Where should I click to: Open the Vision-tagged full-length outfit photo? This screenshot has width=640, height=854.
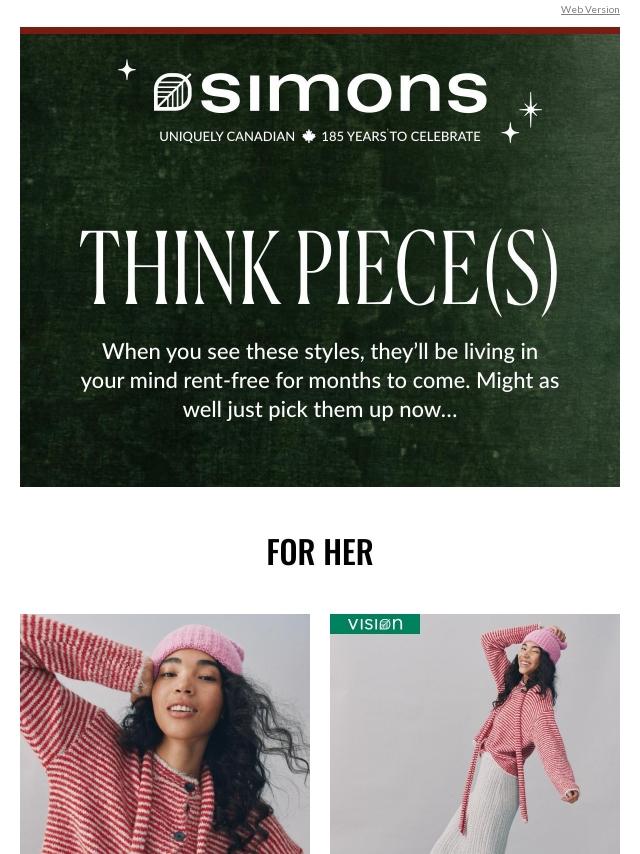(x=474, y=734)
